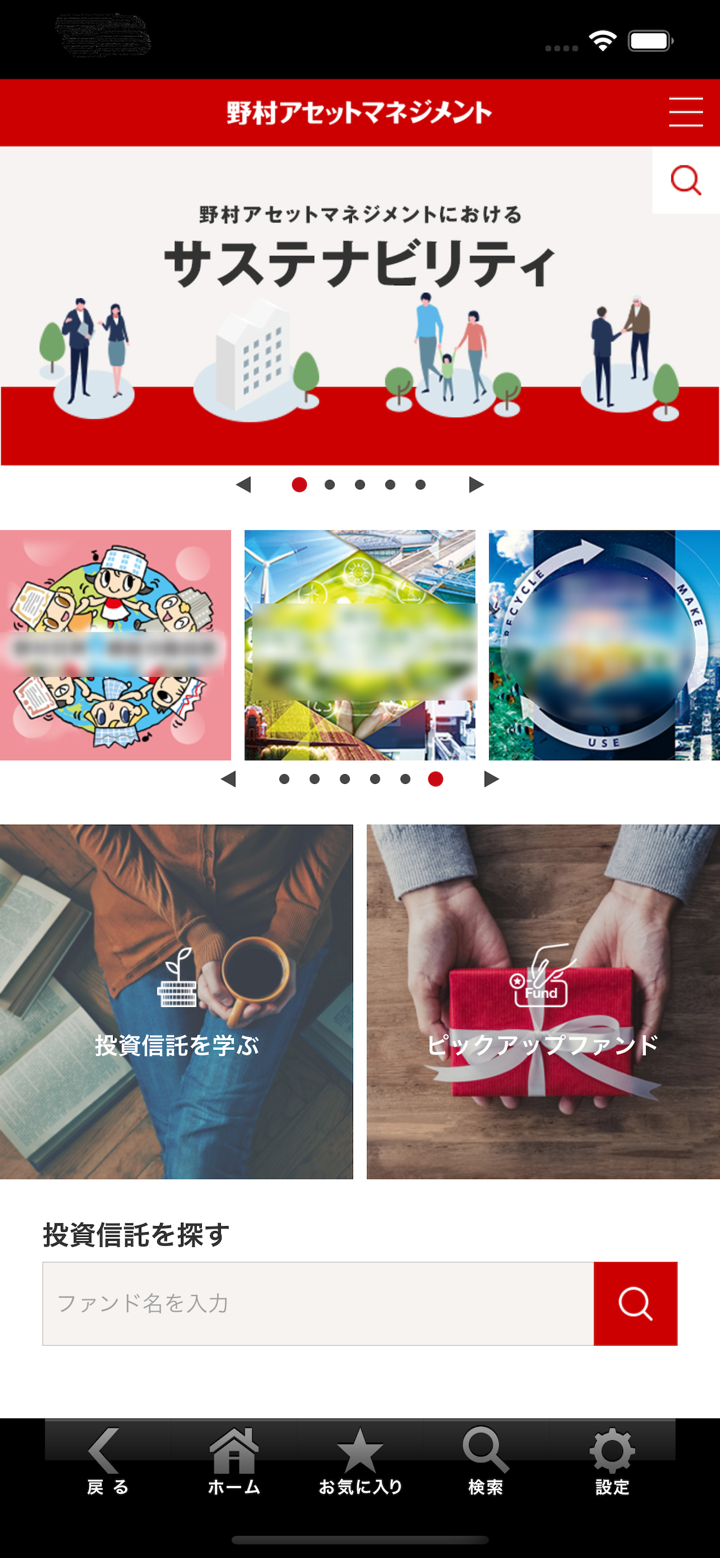Focus the ファンド名を入力 field
Screen dimensions: 720x1558
[318, 1303]
